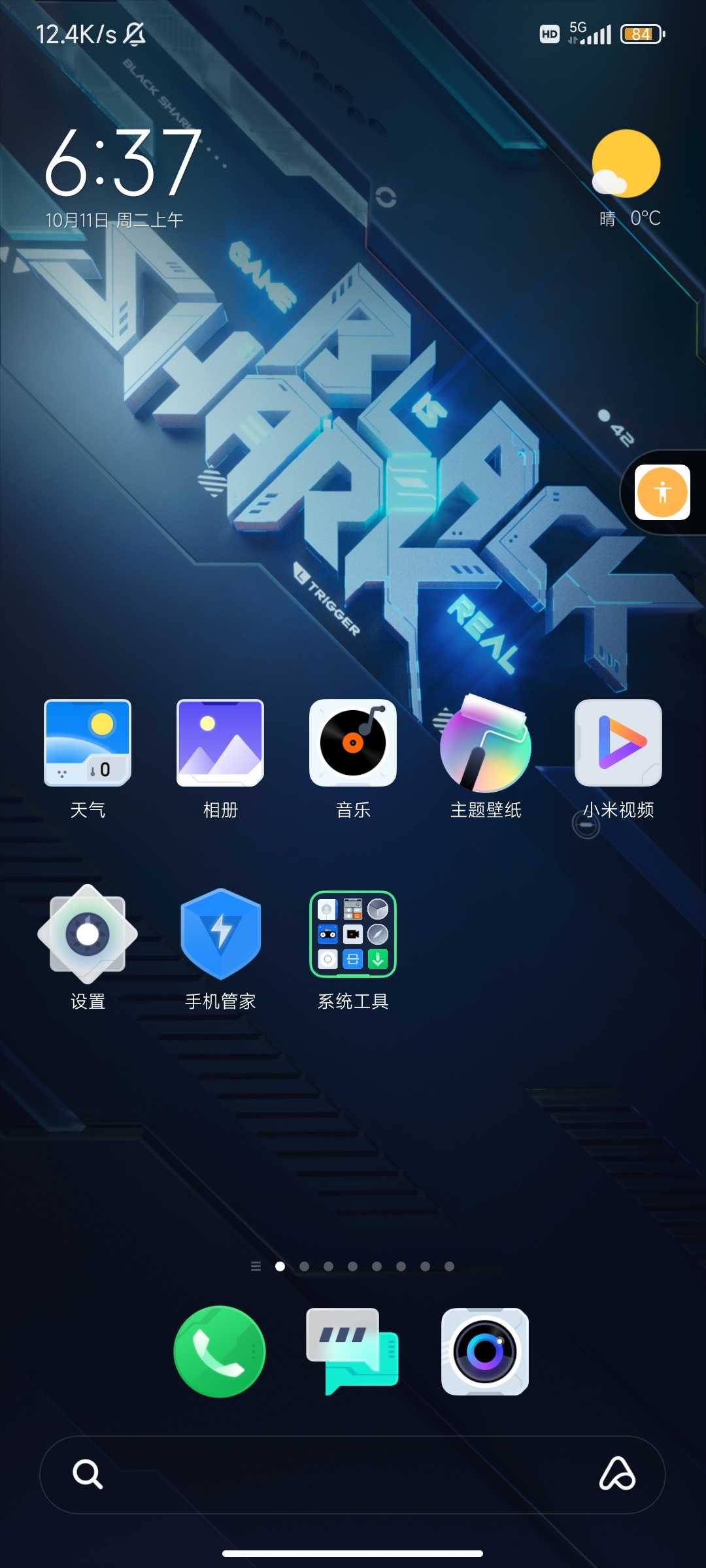This screenshot has height=1568, width=706.
Task: Open the weather widget showing 晴 0°C
Action: [x=626, y=176]
